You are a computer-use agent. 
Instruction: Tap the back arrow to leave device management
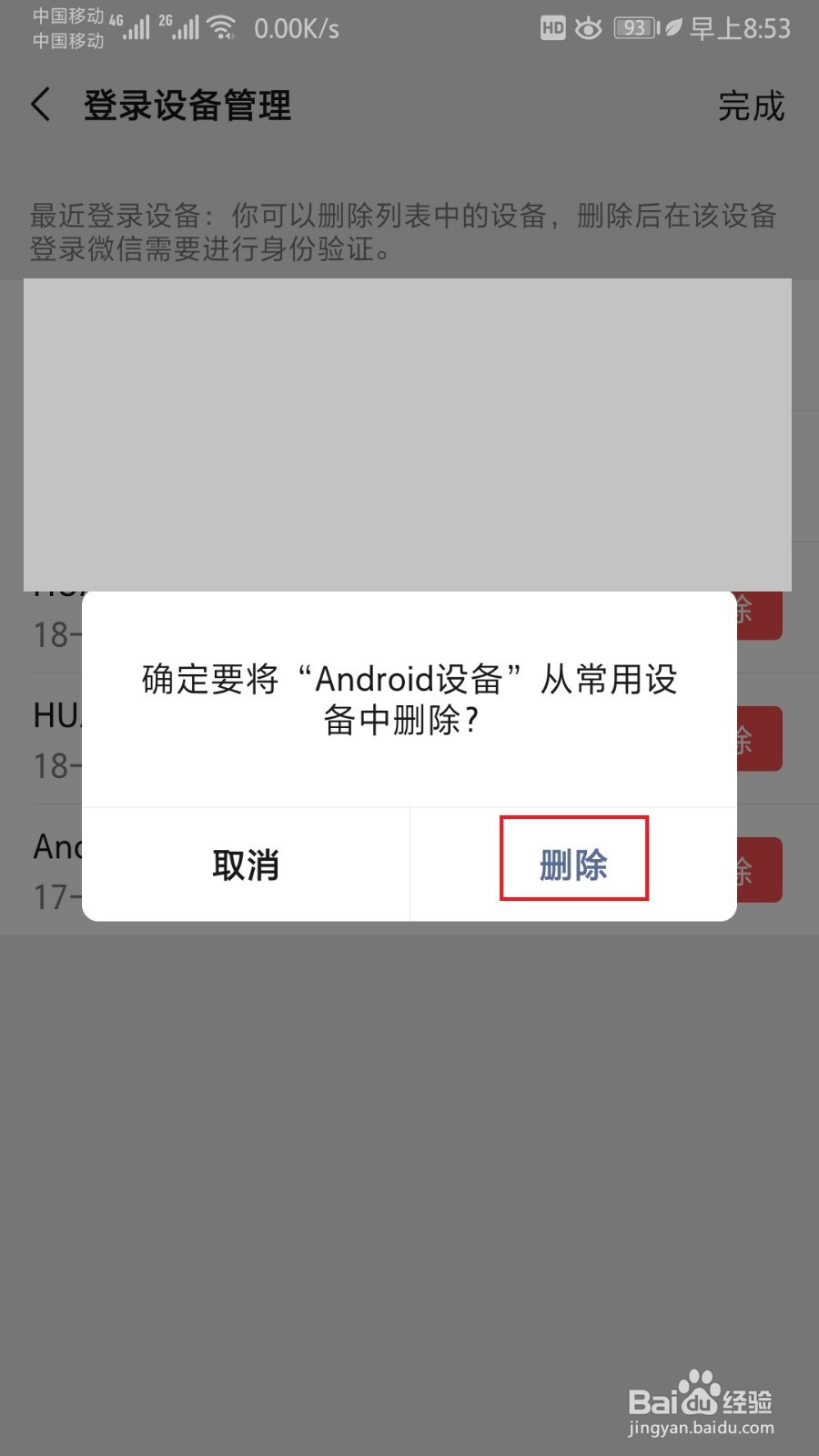pos(41,106)
